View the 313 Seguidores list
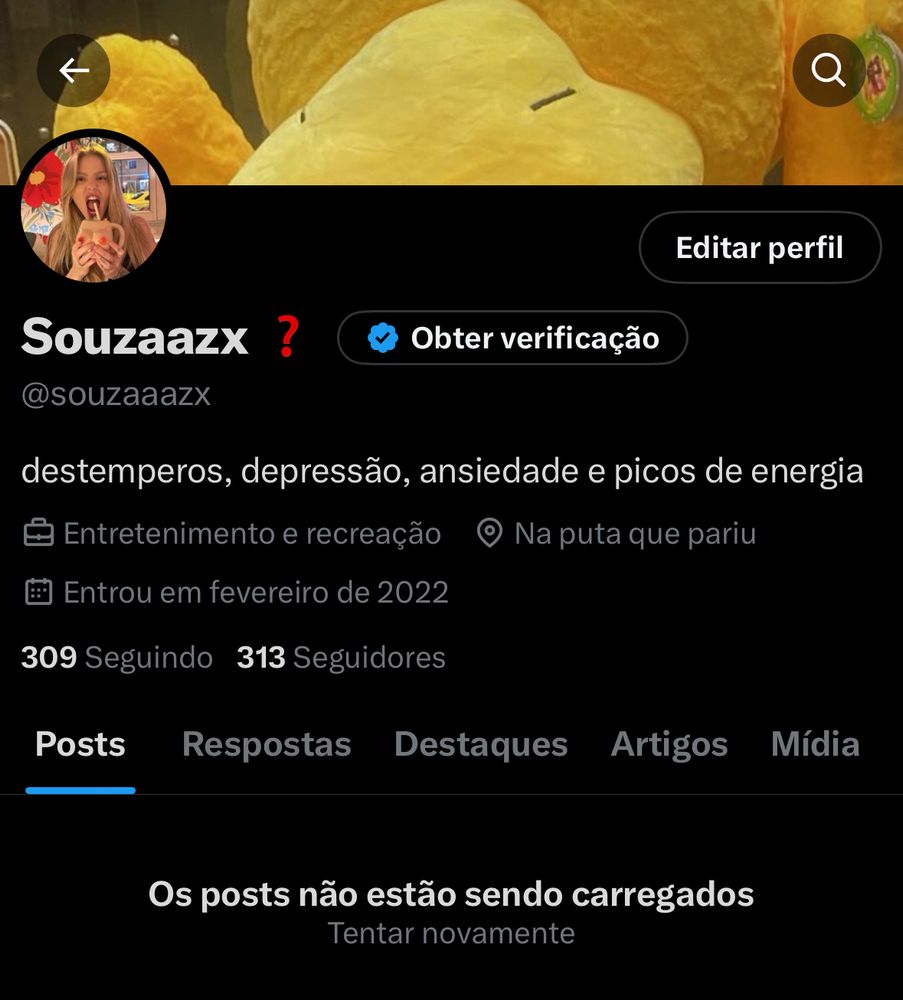 [x=341, y=657]
